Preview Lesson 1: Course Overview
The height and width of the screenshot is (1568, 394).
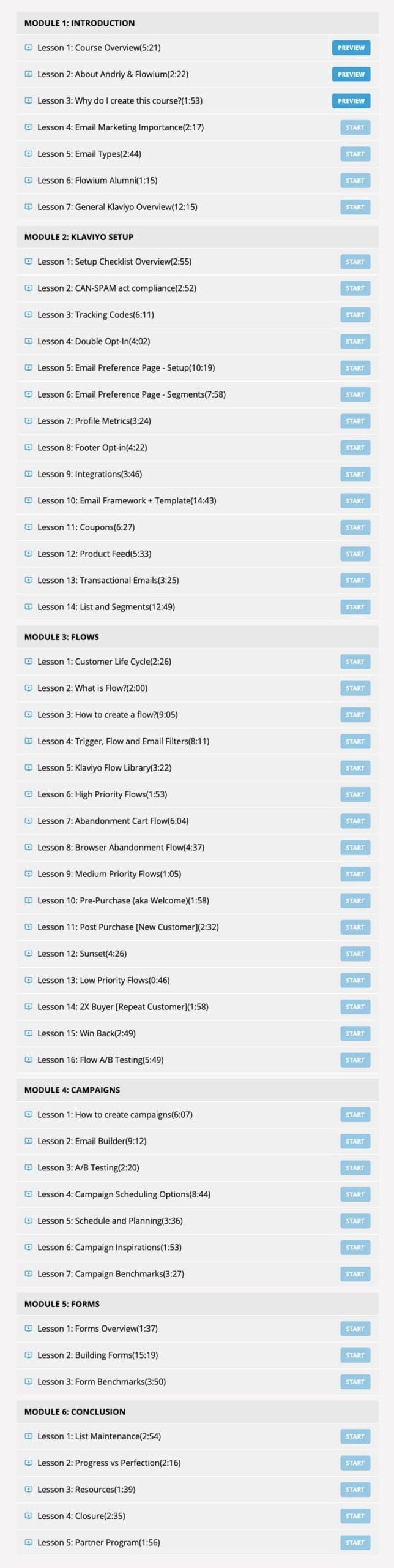tap(351, 48)
